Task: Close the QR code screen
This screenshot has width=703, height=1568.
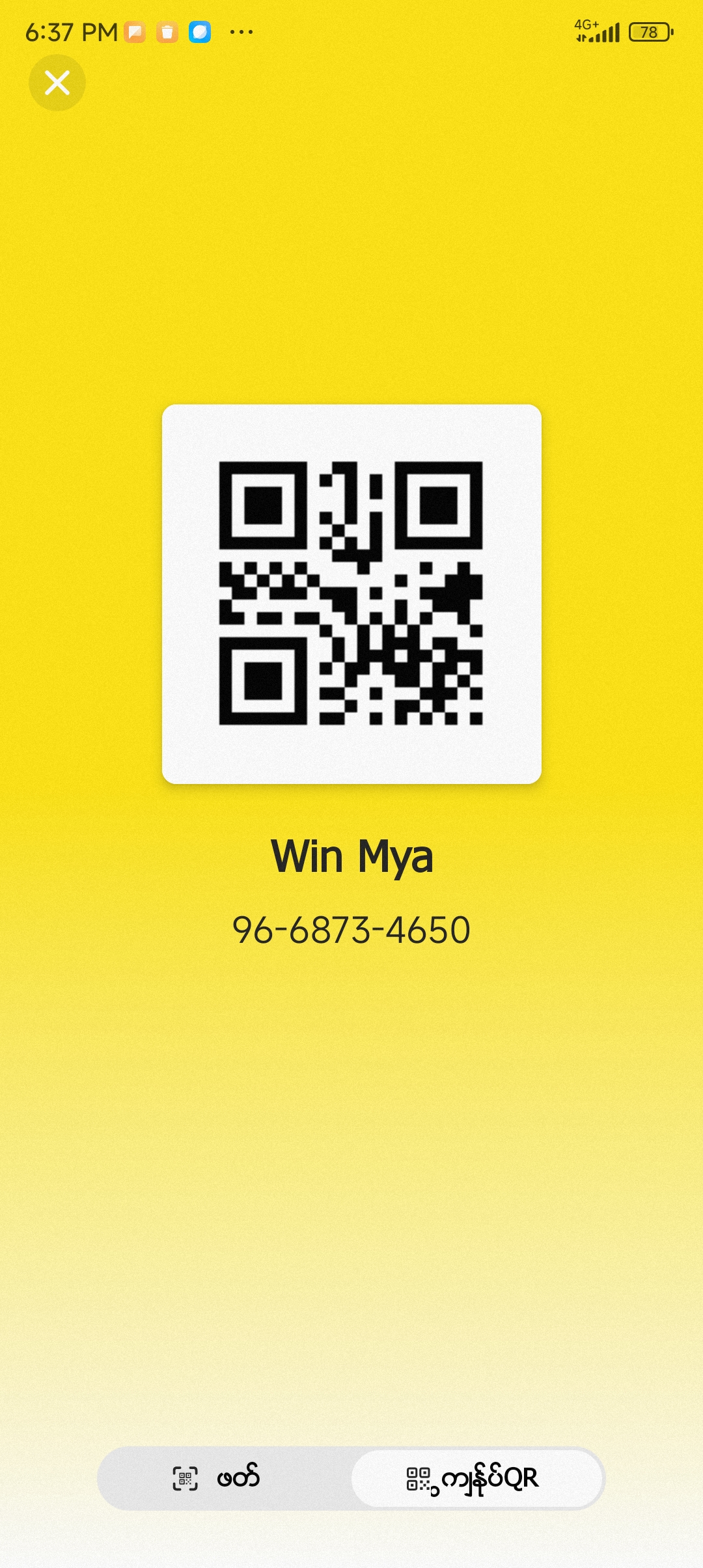Action: click(57, 83)
